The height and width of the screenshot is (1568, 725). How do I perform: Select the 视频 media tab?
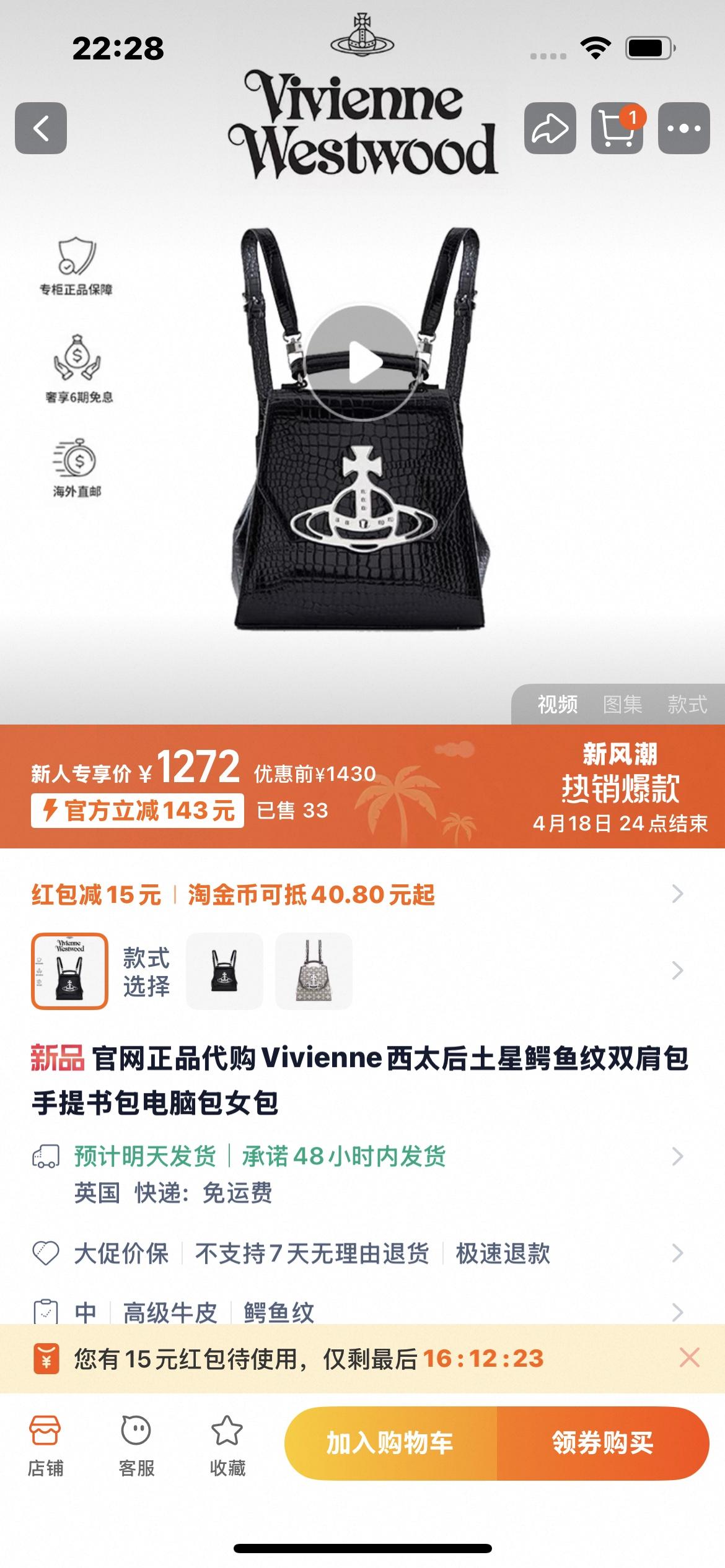(x=557, y=704)
